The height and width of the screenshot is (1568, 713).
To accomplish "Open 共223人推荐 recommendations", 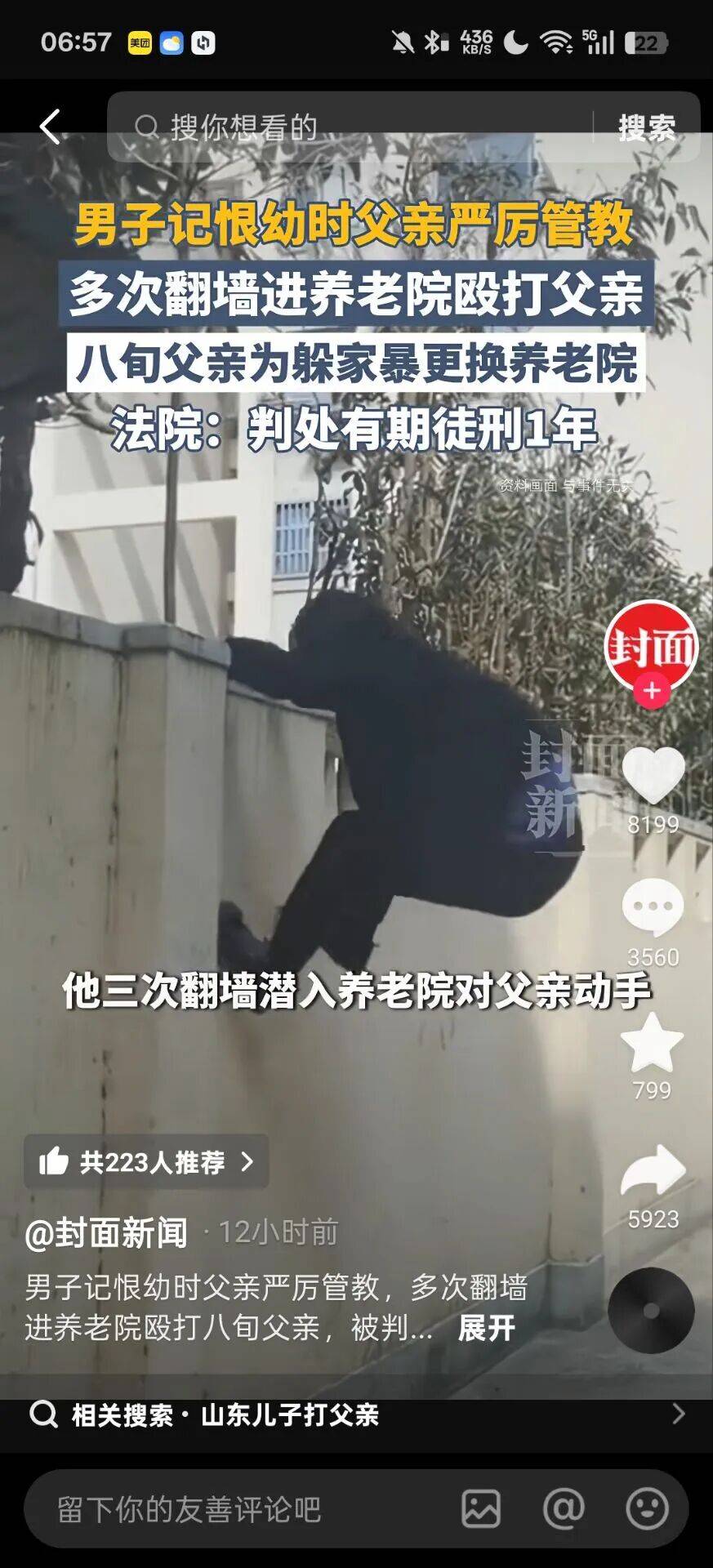I will 146,1161.
